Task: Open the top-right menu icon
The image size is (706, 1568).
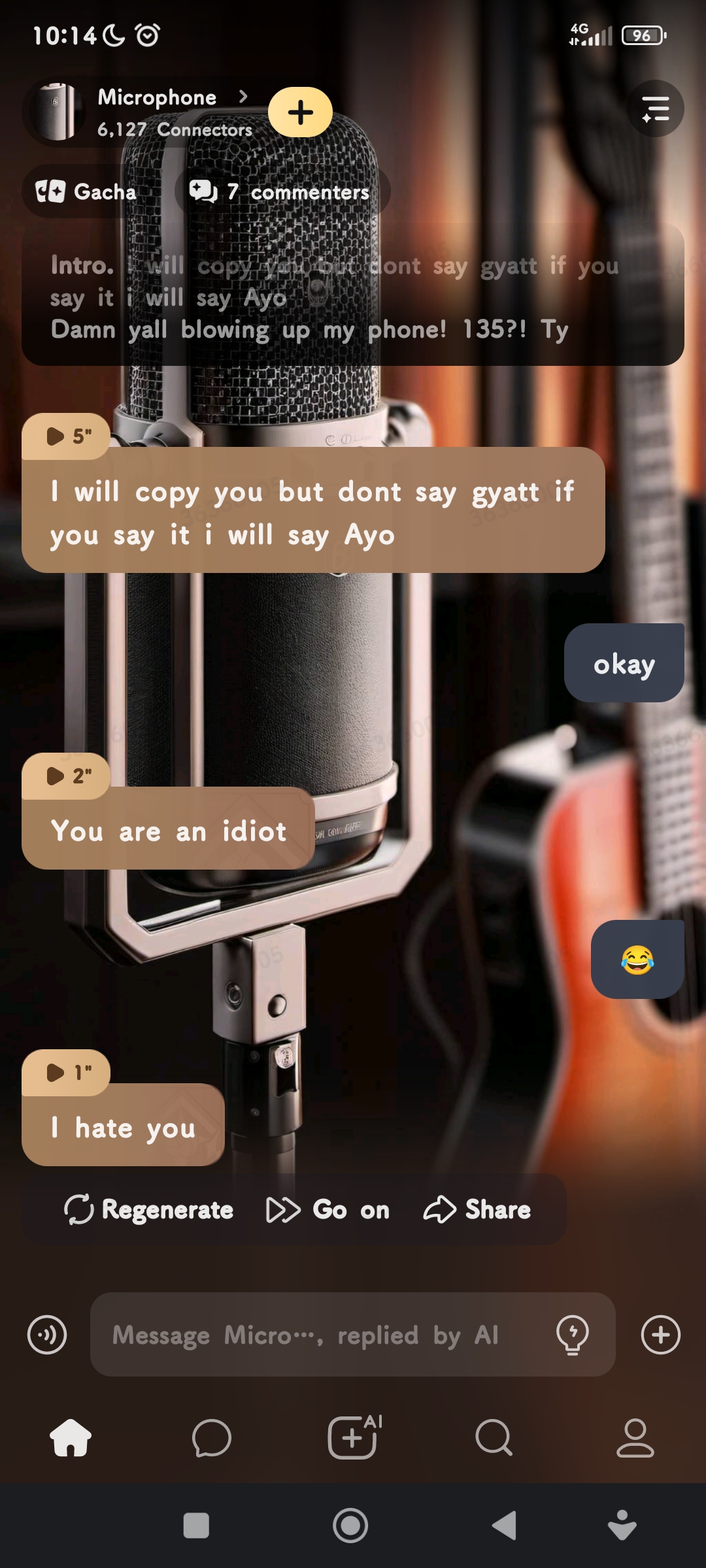Action: point(655,108)
